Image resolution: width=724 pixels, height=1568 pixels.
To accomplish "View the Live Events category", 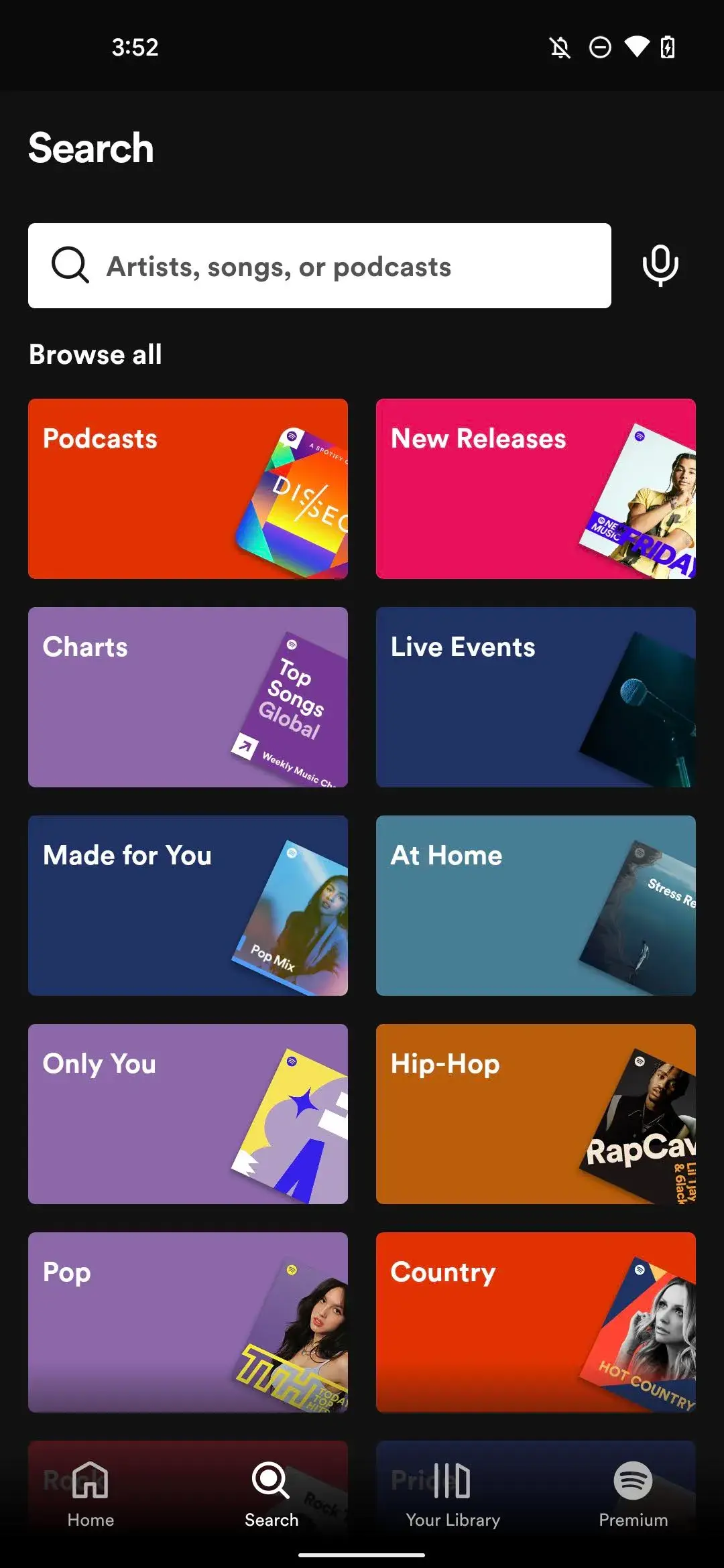I will (x=536, y=697).
